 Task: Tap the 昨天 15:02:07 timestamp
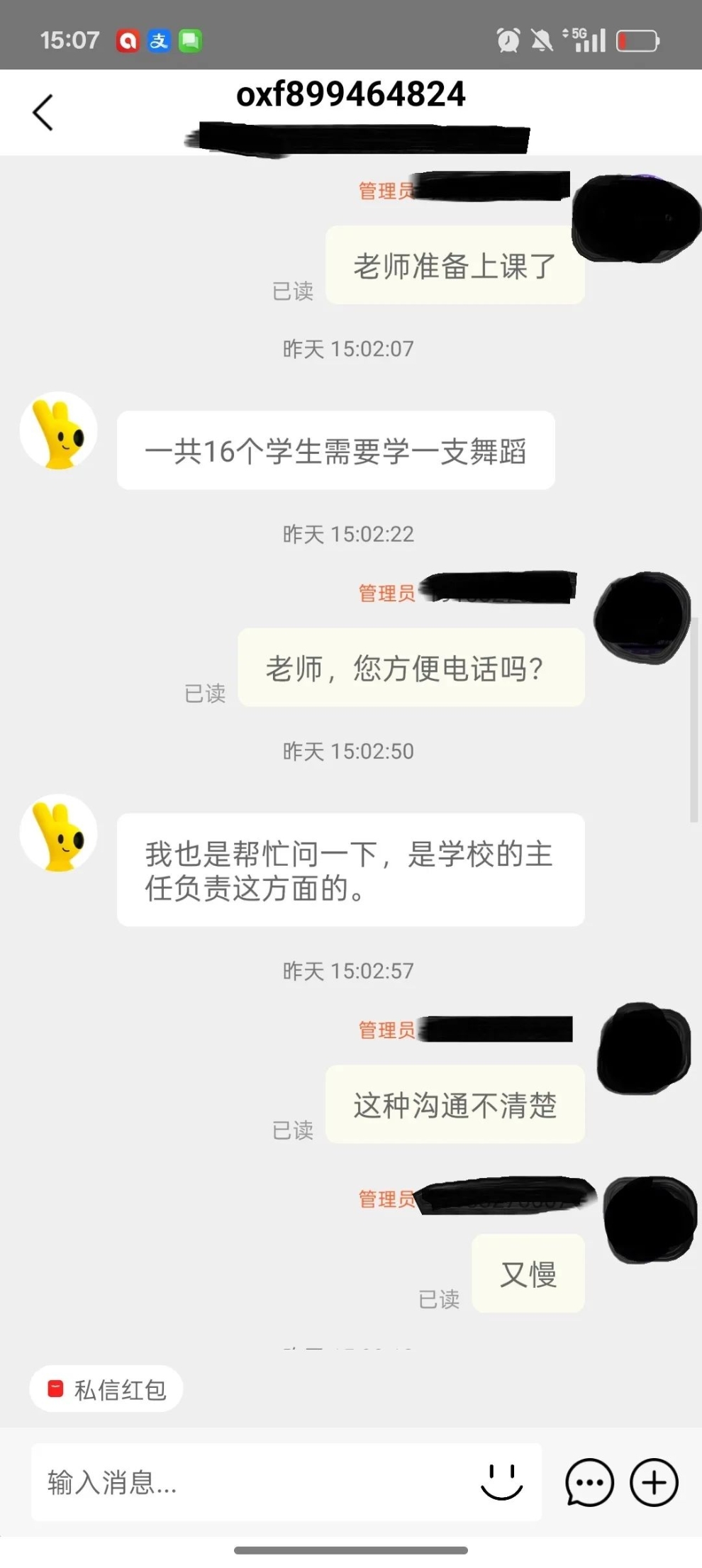click(x=347, y=348)
